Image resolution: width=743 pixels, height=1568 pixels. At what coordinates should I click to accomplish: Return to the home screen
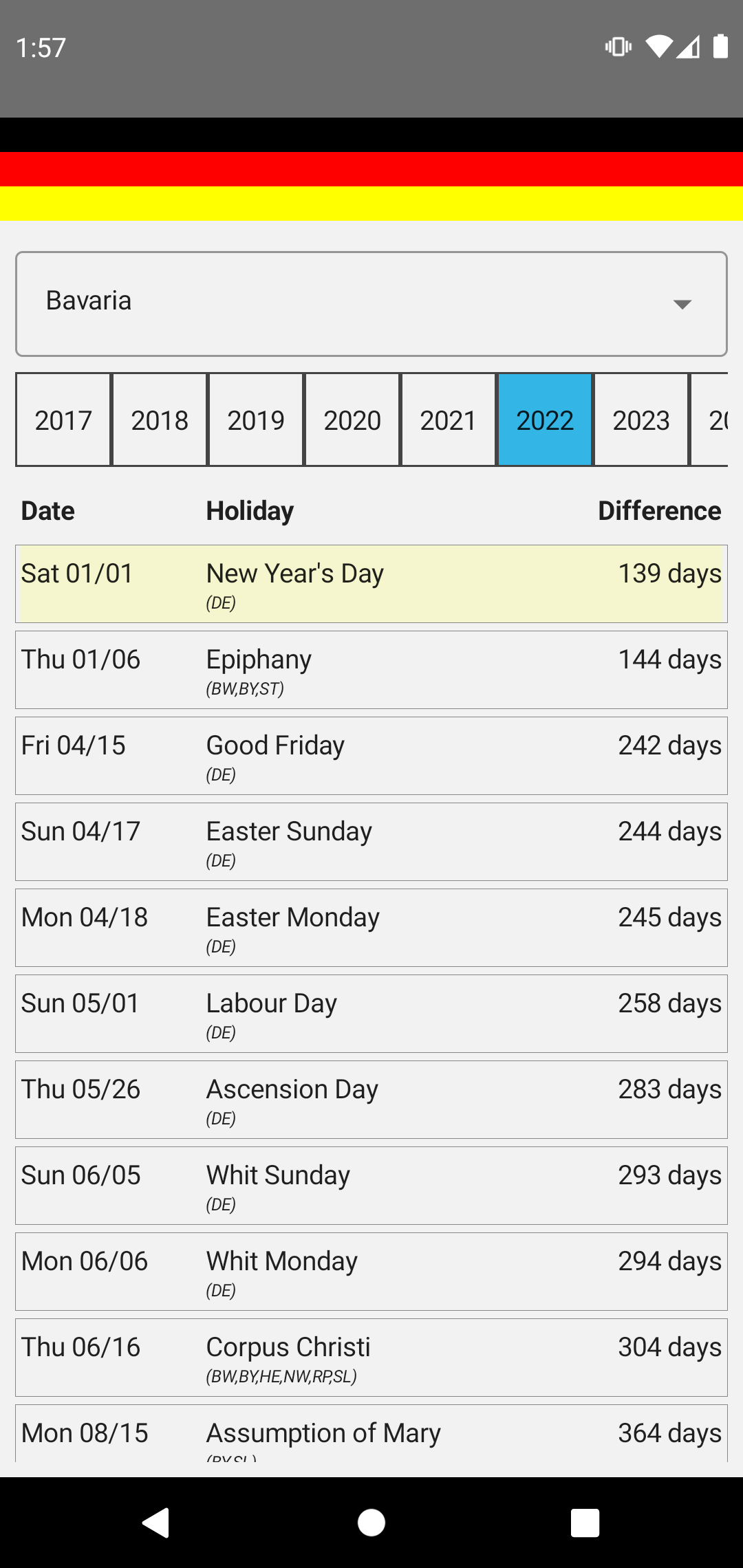(371, 1522)
